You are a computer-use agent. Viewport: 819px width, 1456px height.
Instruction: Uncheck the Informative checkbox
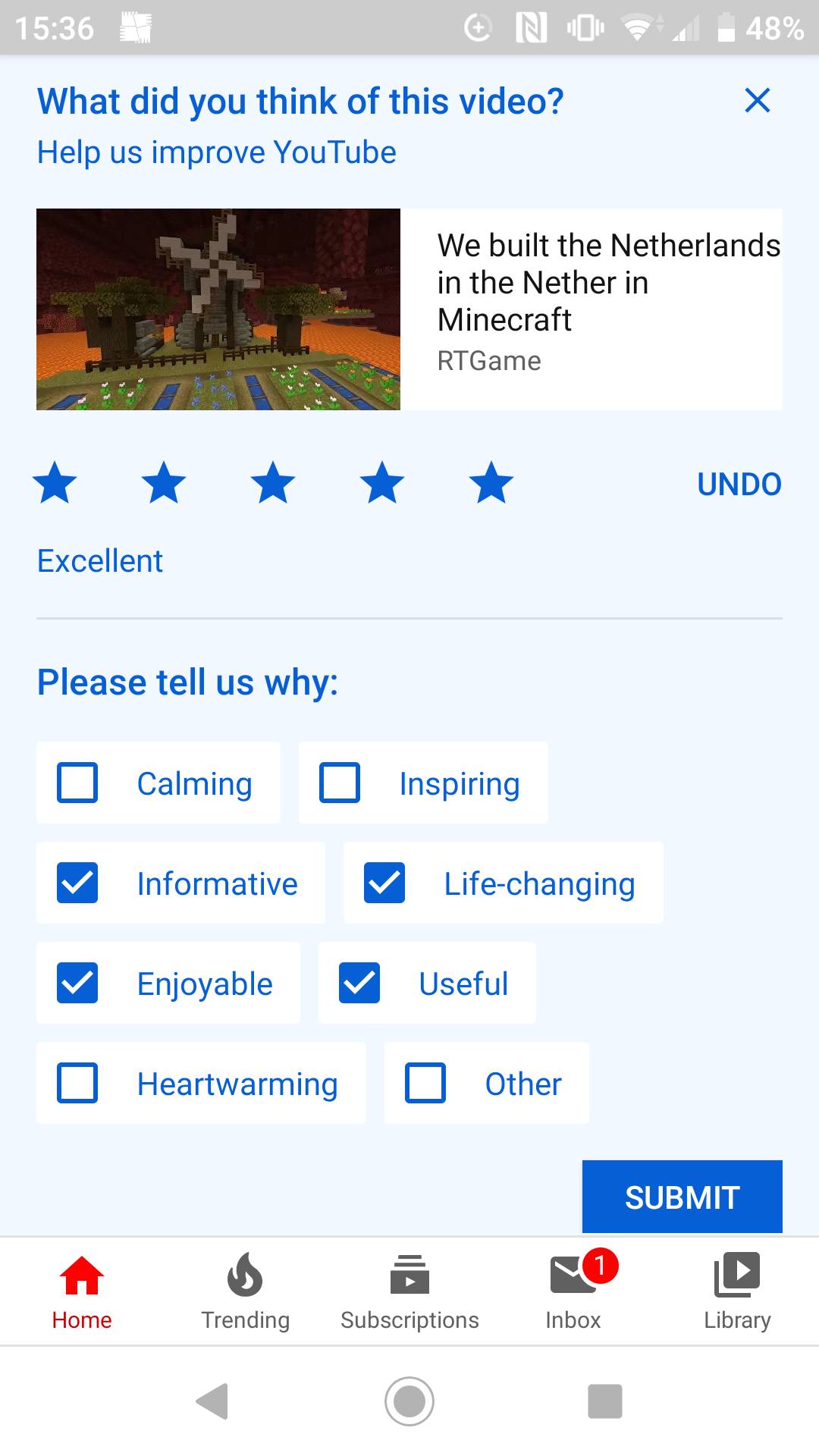(77, 883)
